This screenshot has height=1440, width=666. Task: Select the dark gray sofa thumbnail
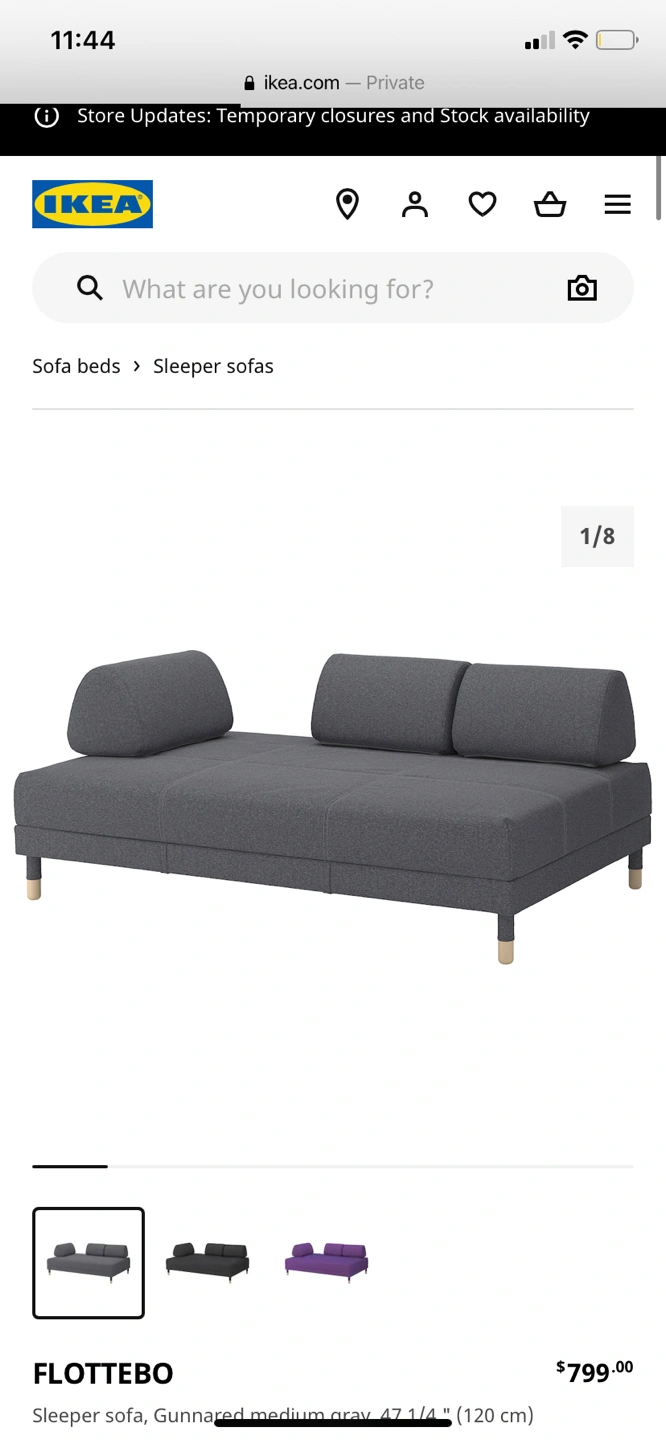point(207,1263)
